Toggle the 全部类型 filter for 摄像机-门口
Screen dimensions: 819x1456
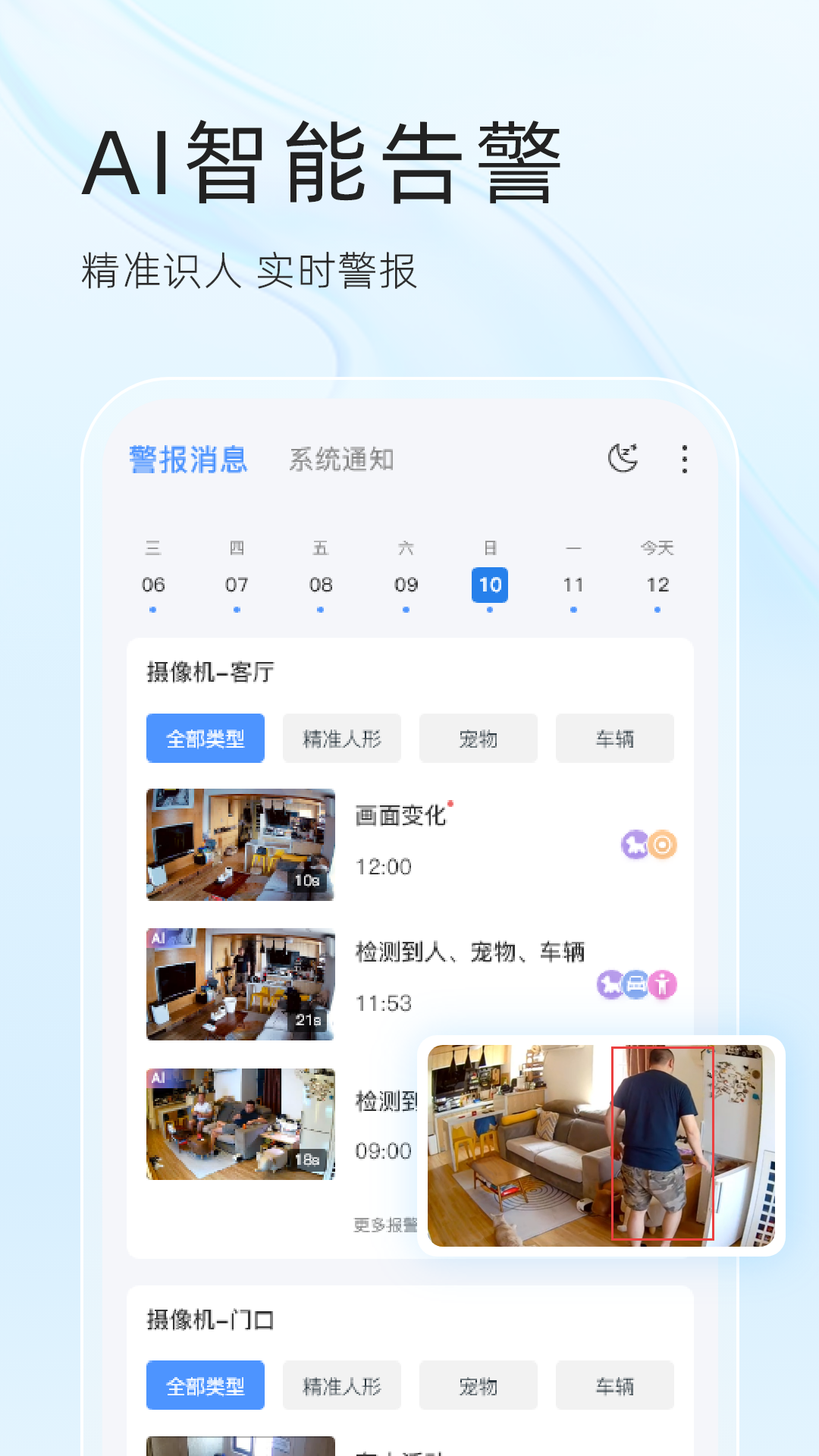tap(205, 1385)
